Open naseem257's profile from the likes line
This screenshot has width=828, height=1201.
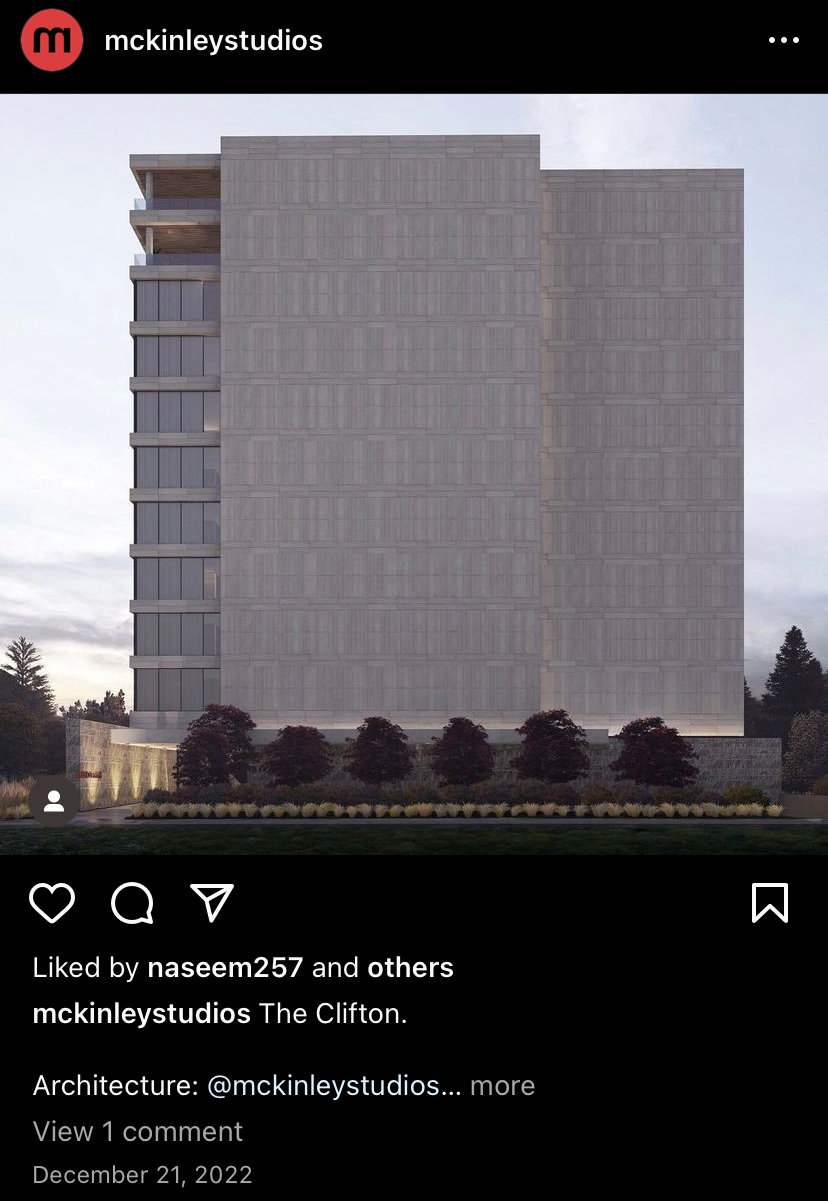[x=225, y=968]
